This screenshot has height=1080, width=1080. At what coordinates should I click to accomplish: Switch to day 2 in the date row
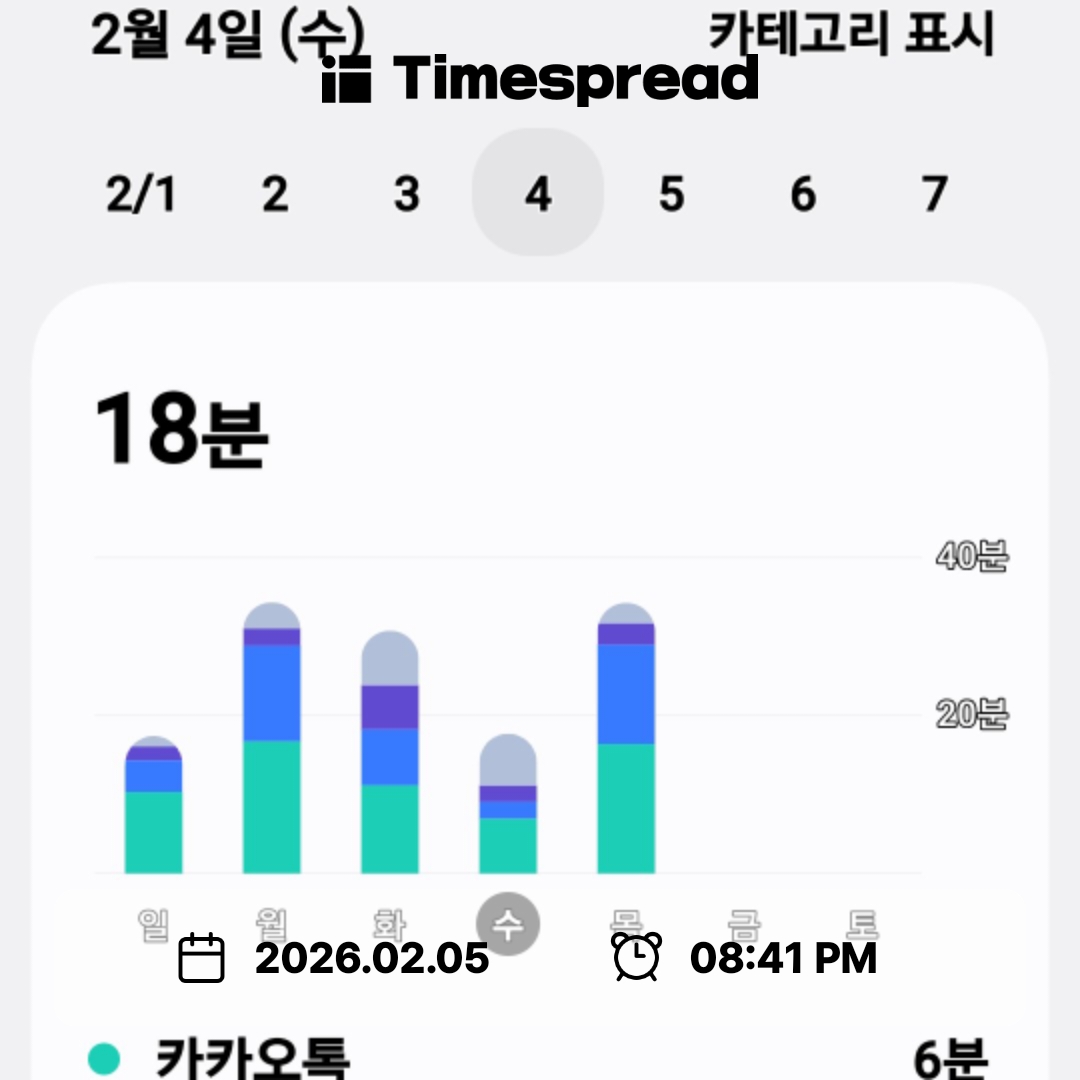coord(274,193)
